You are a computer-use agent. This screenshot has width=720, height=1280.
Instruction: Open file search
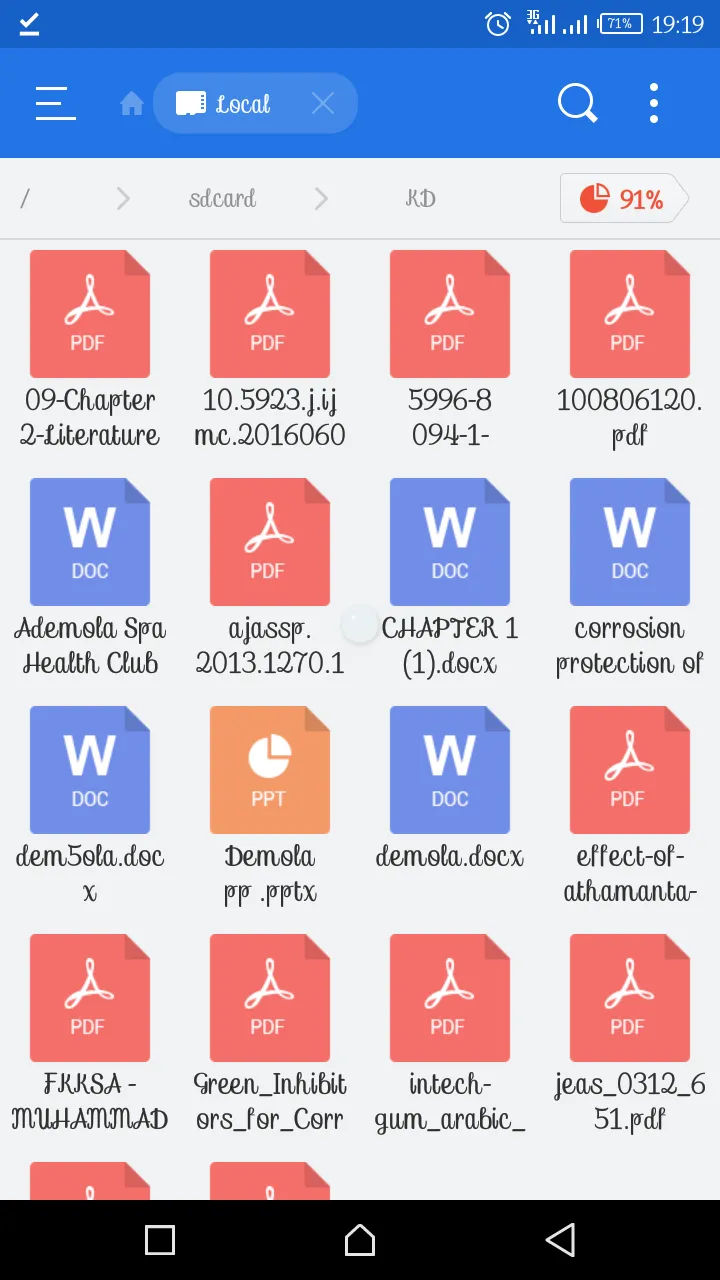click(577, 103)
